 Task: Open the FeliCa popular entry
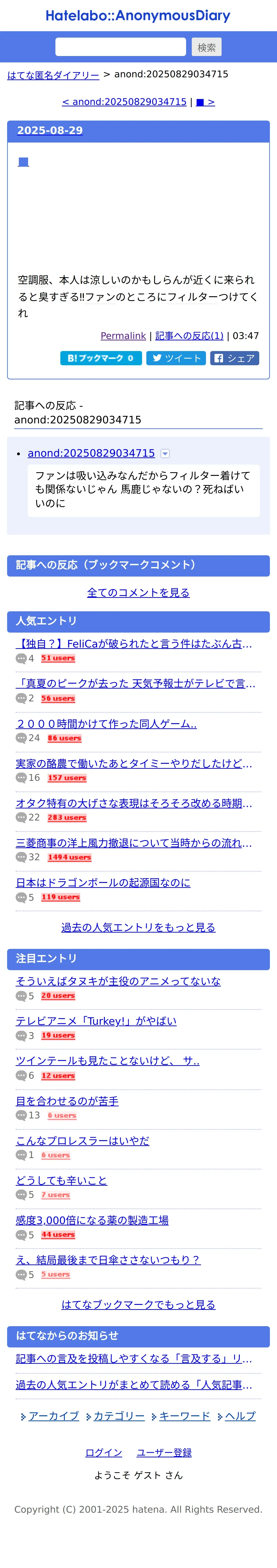[134, 644]
